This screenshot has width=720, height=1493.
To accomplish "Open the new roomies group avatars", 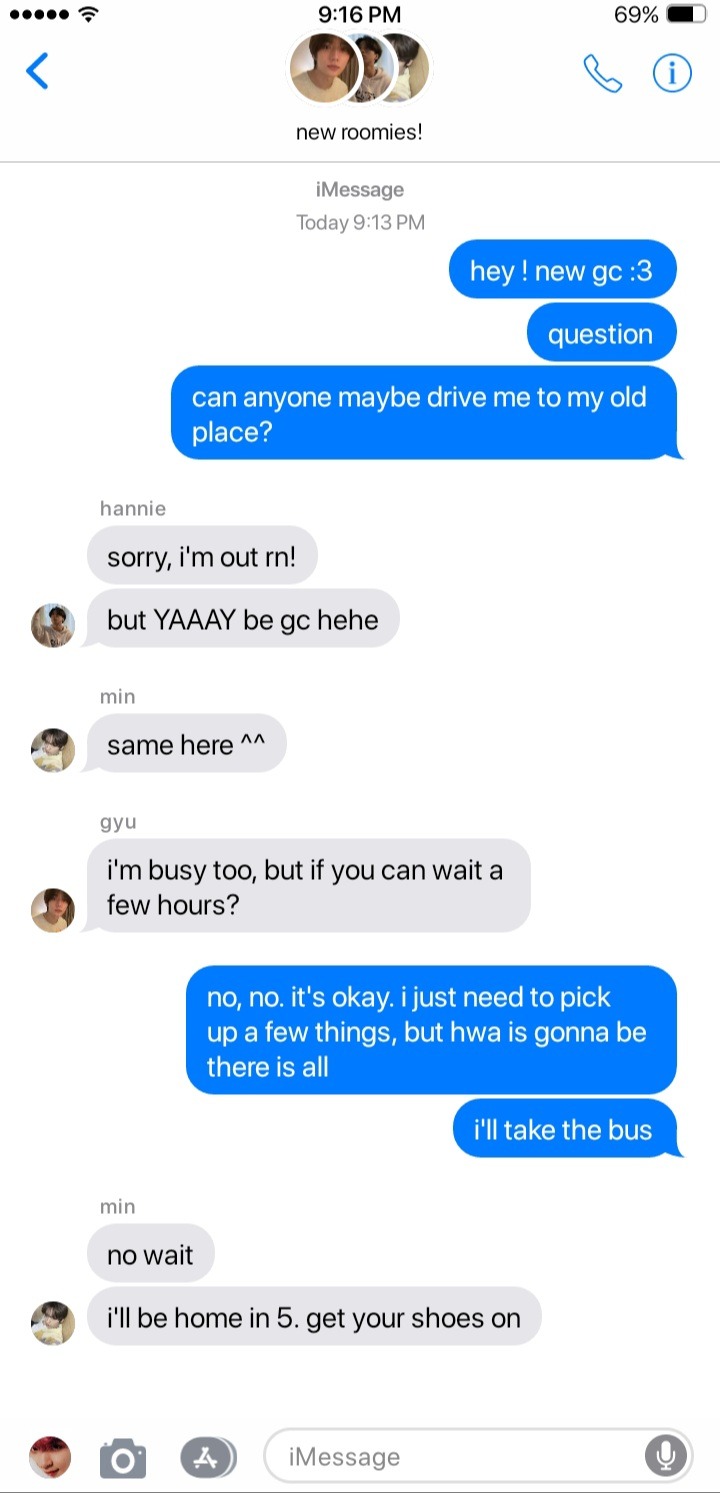I will [358, 70].
